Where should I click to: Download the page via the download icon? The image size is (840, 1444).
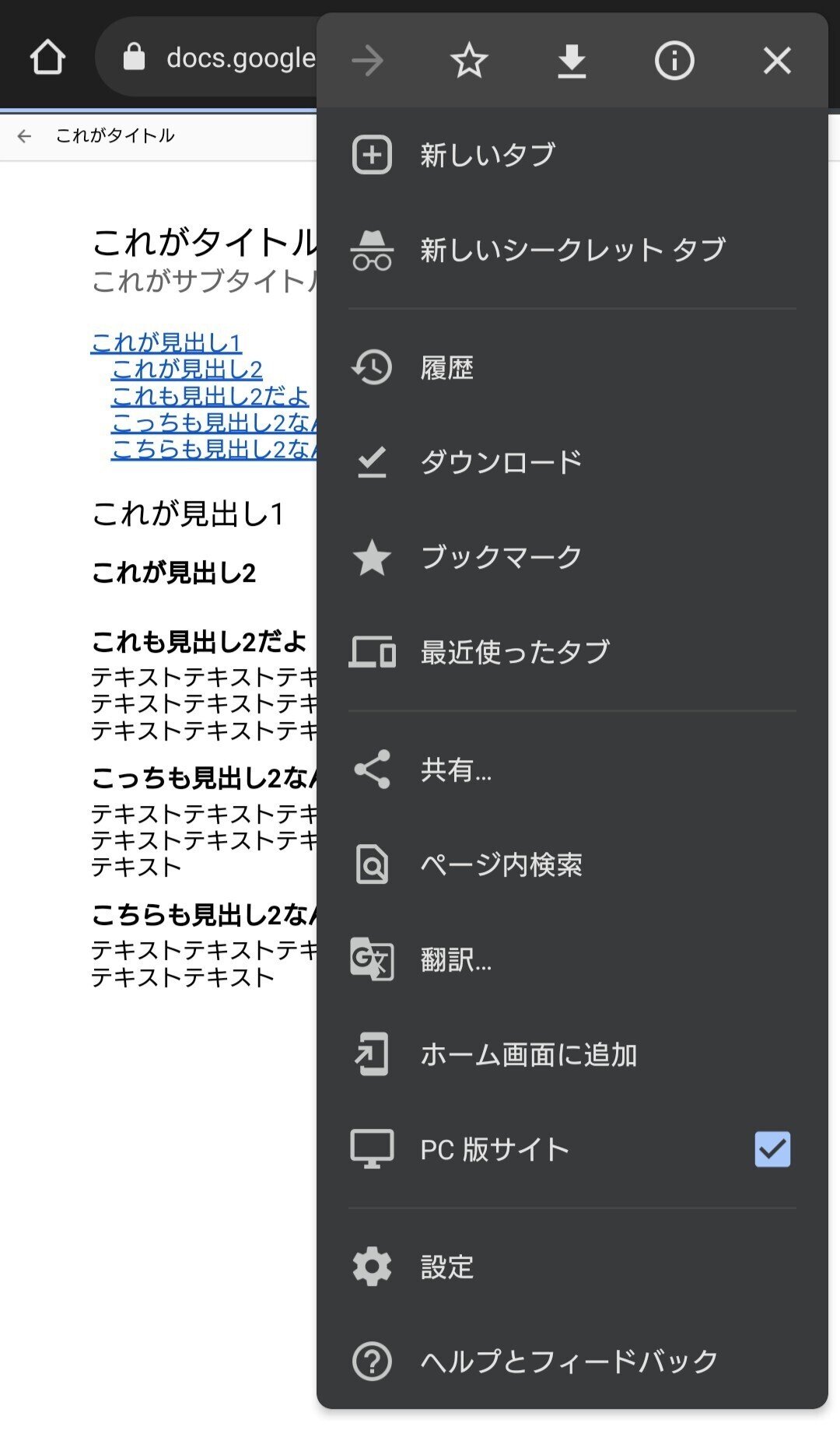(572, 61)
